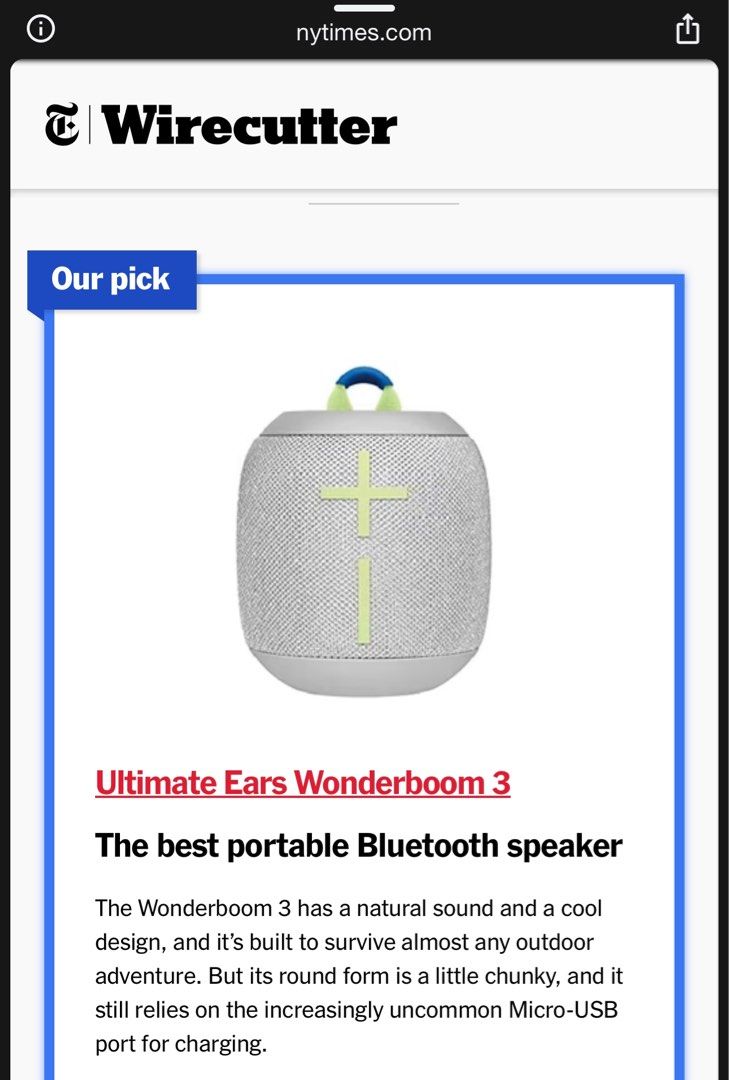Tap the nytimes.com address label
The height and width of the screenshot is (1080, 729).
364,32
